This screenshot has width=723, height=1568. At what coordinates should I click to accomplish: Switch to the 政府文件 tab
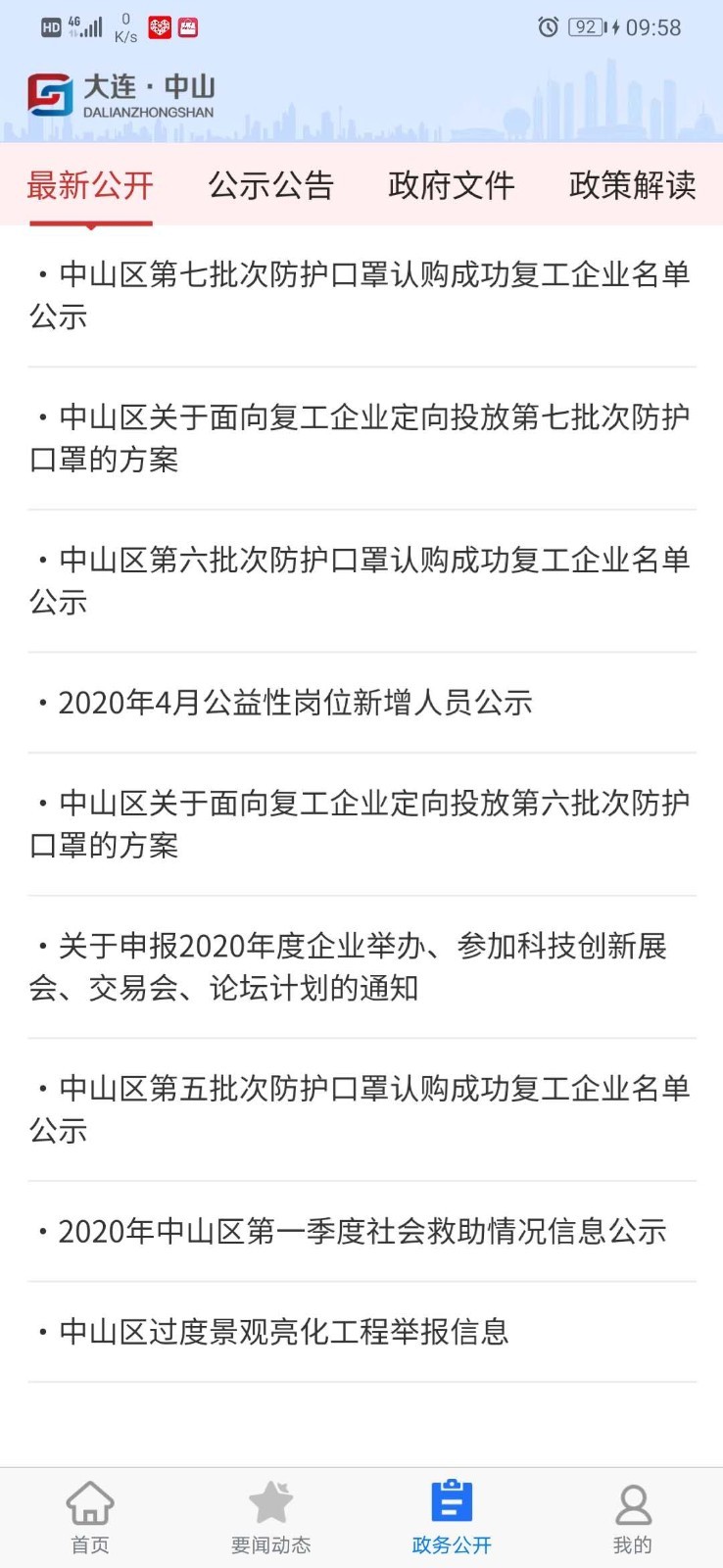[451, 184]
